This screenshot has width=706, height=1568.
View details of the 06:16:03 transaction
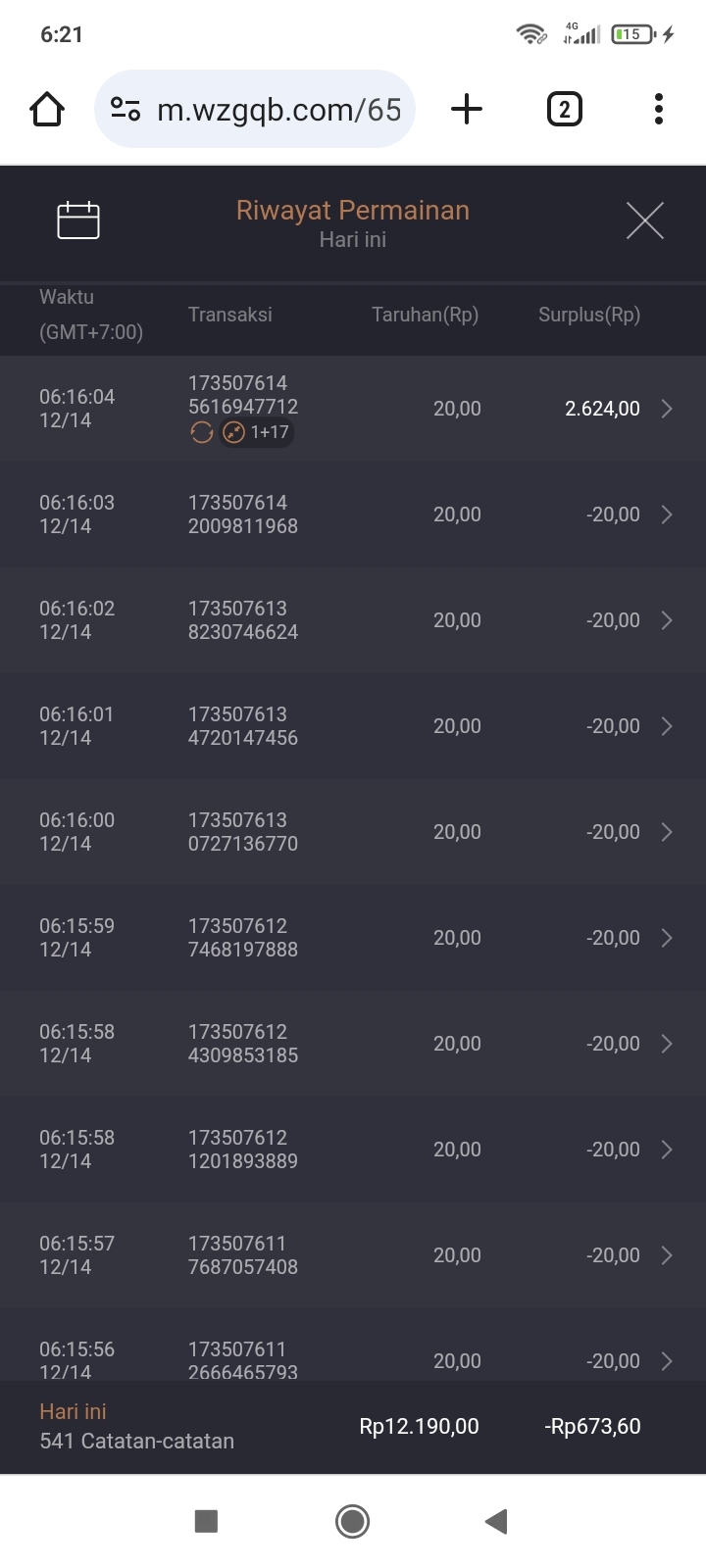[353, 514]
